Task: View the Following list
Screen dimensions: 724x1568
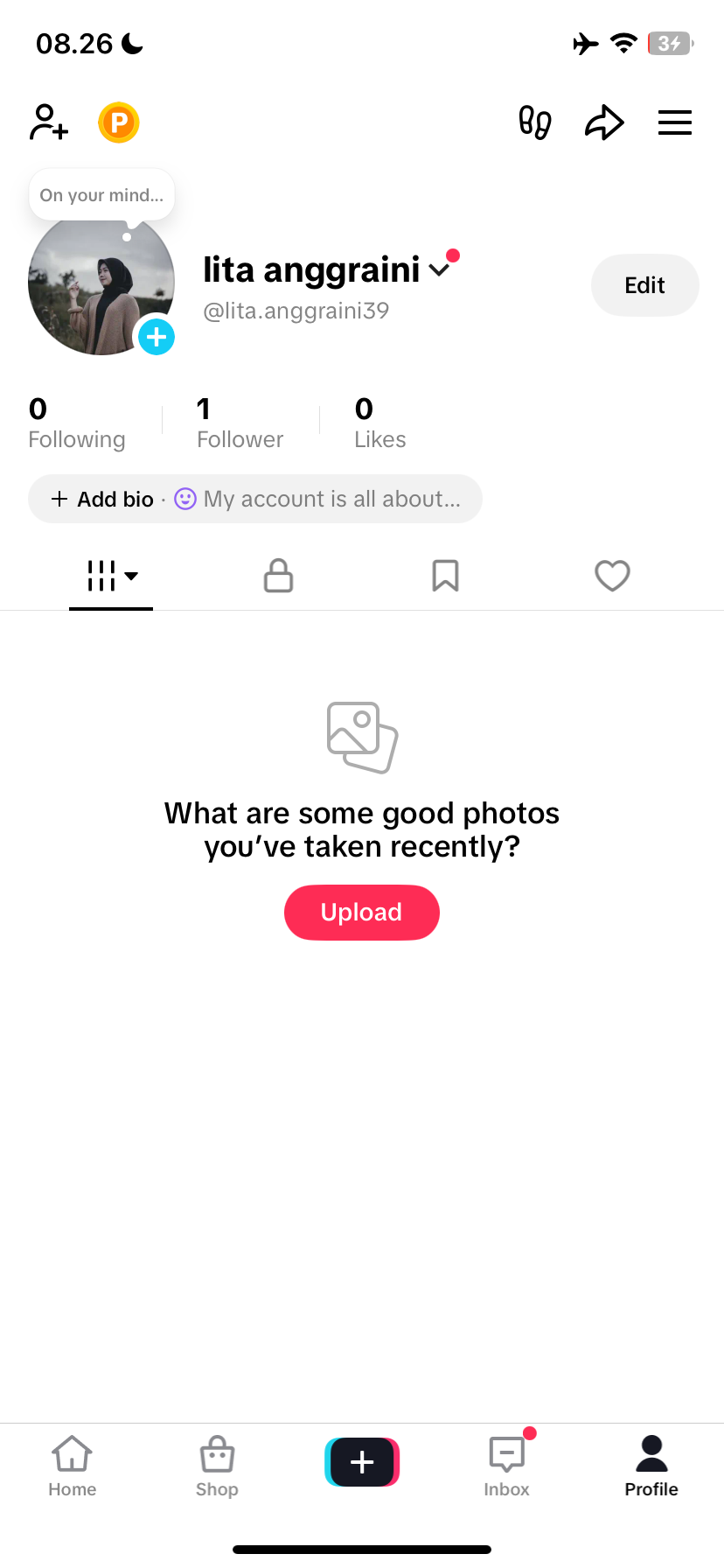Action: pos(77,423)
